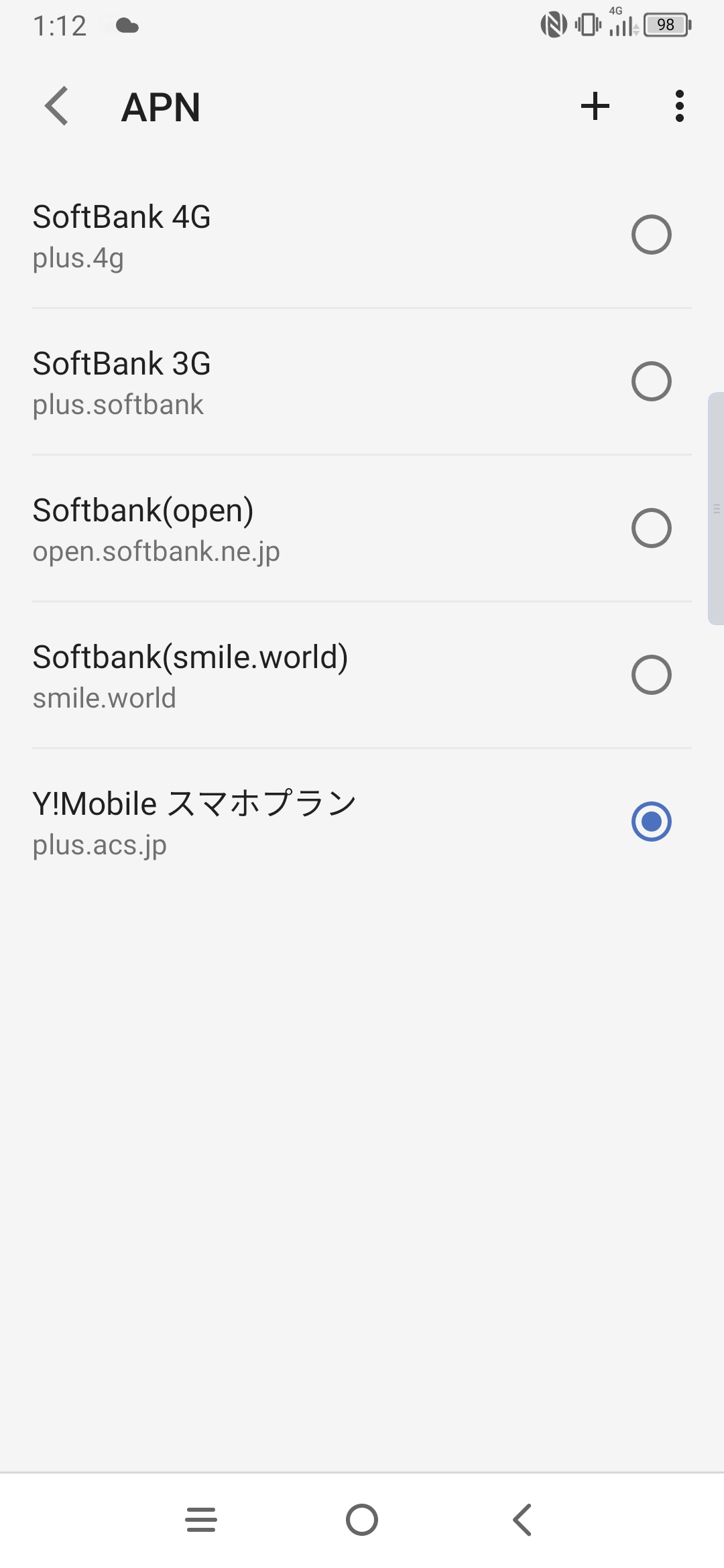Screen dimensions: 724x1568
Task: Select the Softbank(open) radio button
Action: [x=651, y=528]
